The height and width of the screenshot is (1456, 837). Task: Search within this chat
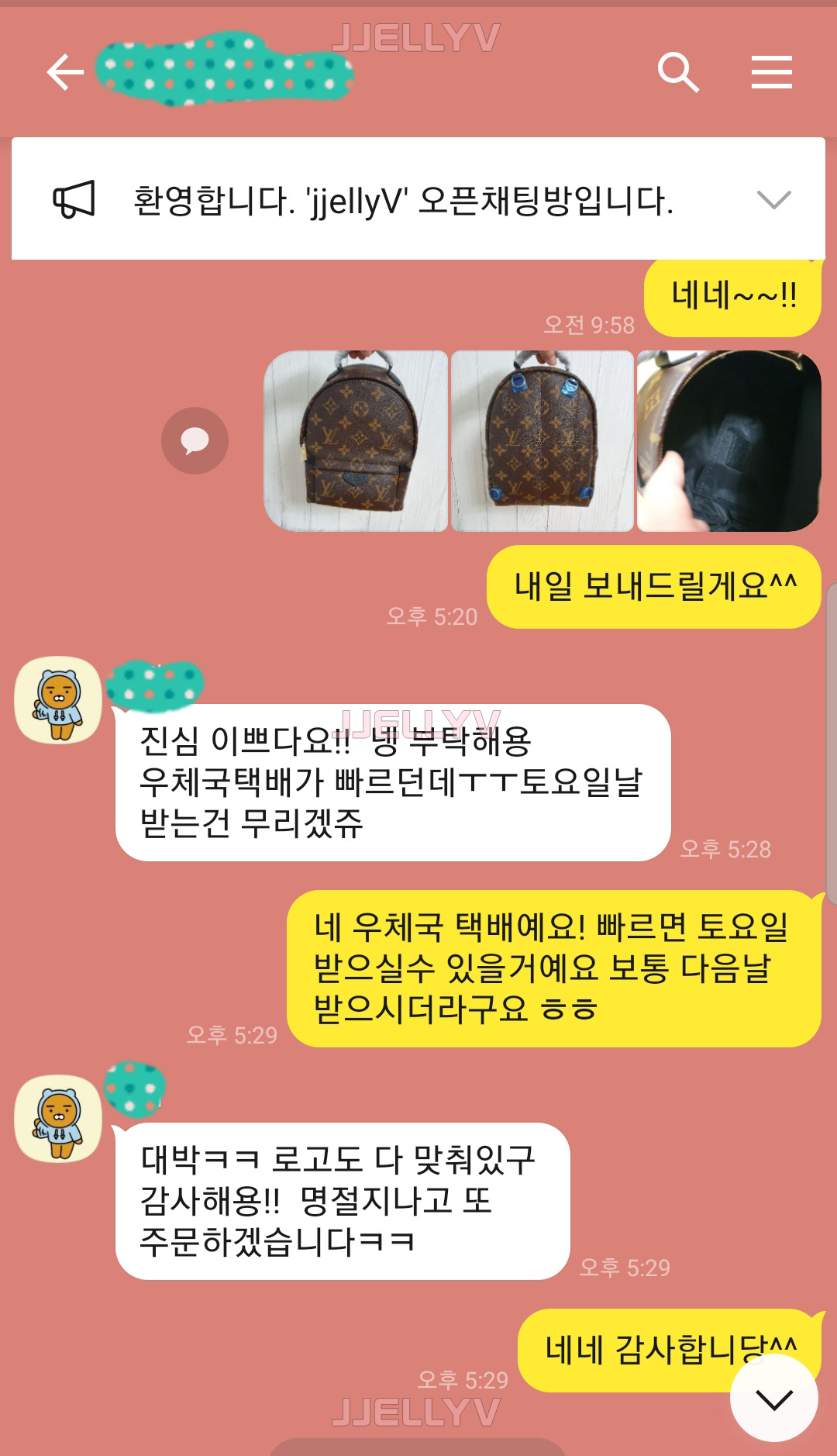[x=678, y=72]
